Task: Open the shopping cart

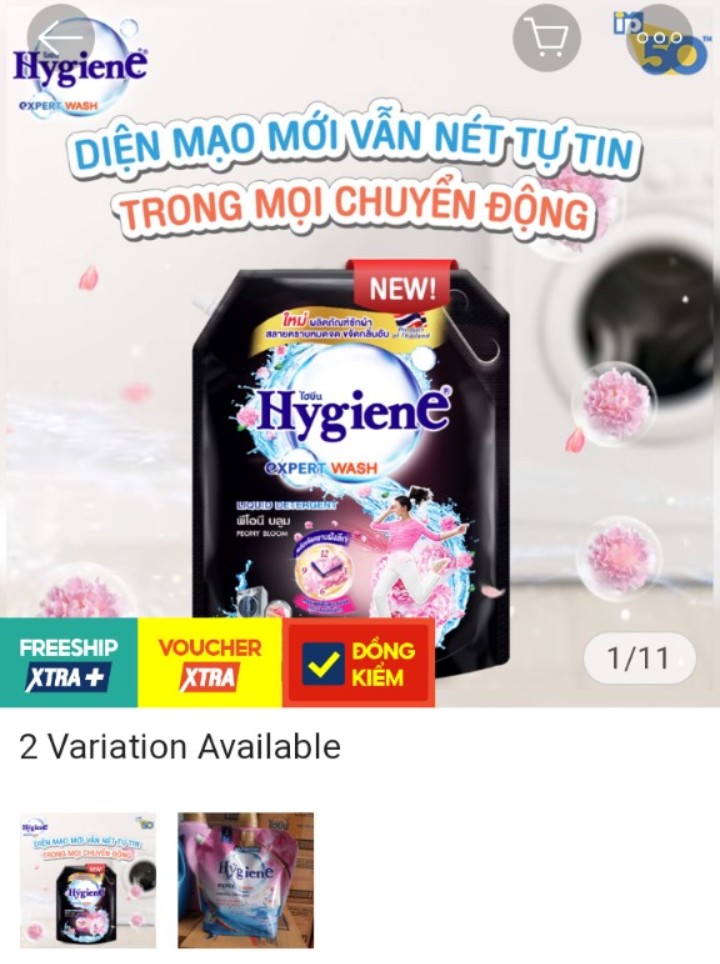Action: (x=546, y=38)
